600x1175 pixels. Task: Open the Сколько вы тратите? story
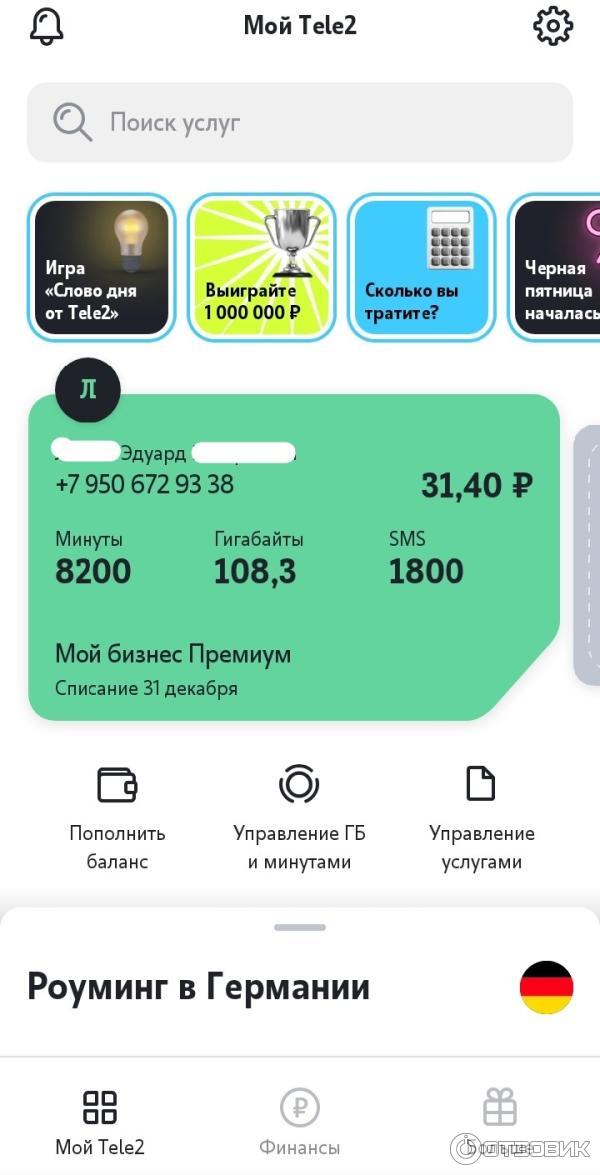(x=421, y=267)
